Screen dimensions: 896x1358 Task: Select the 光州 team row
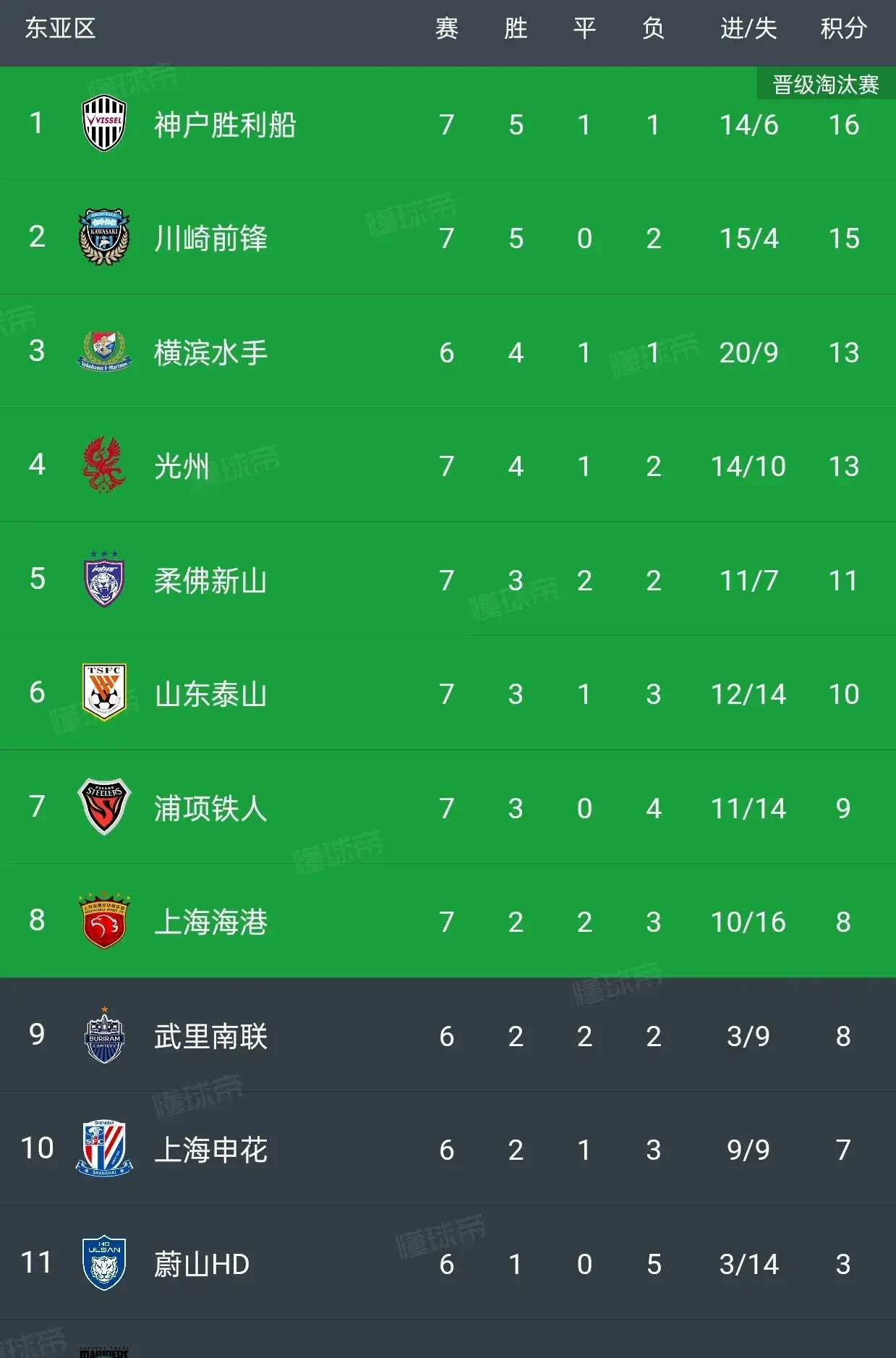[x=182, y=467]
